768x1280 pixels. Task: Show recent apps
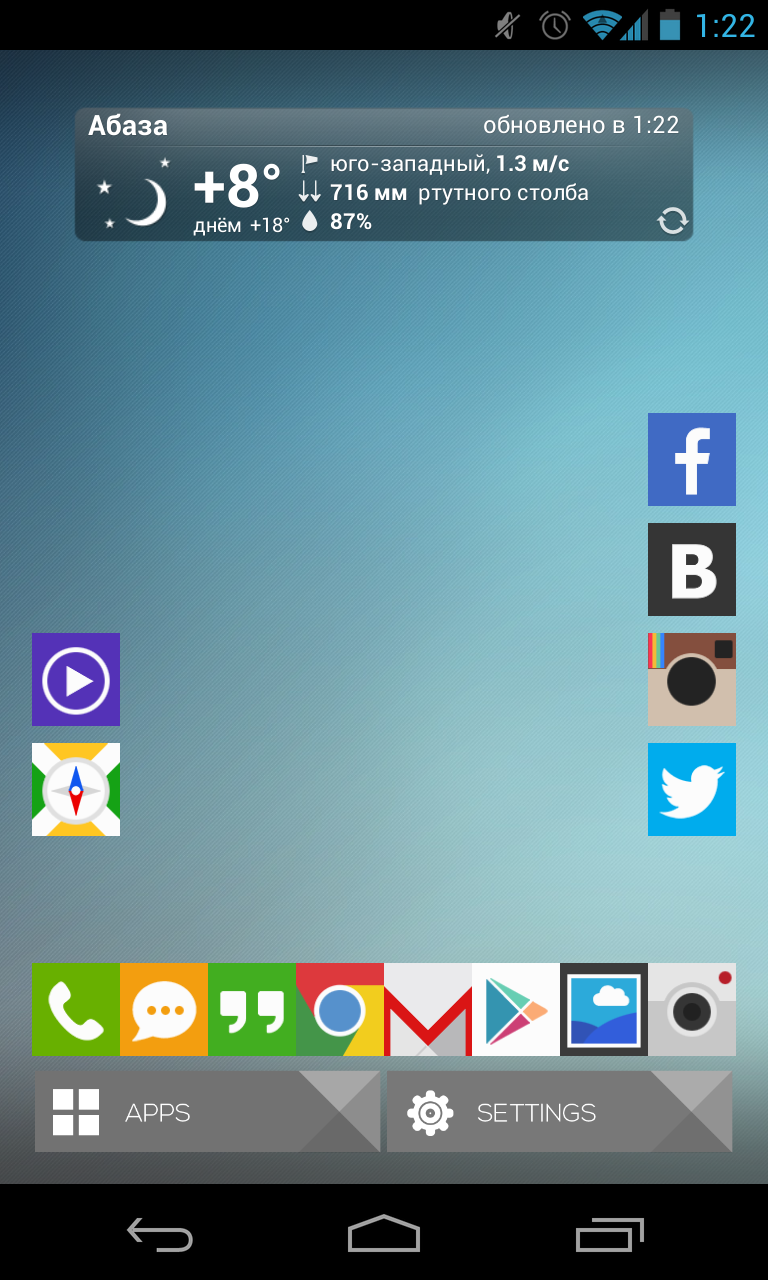coord(609,1234)
